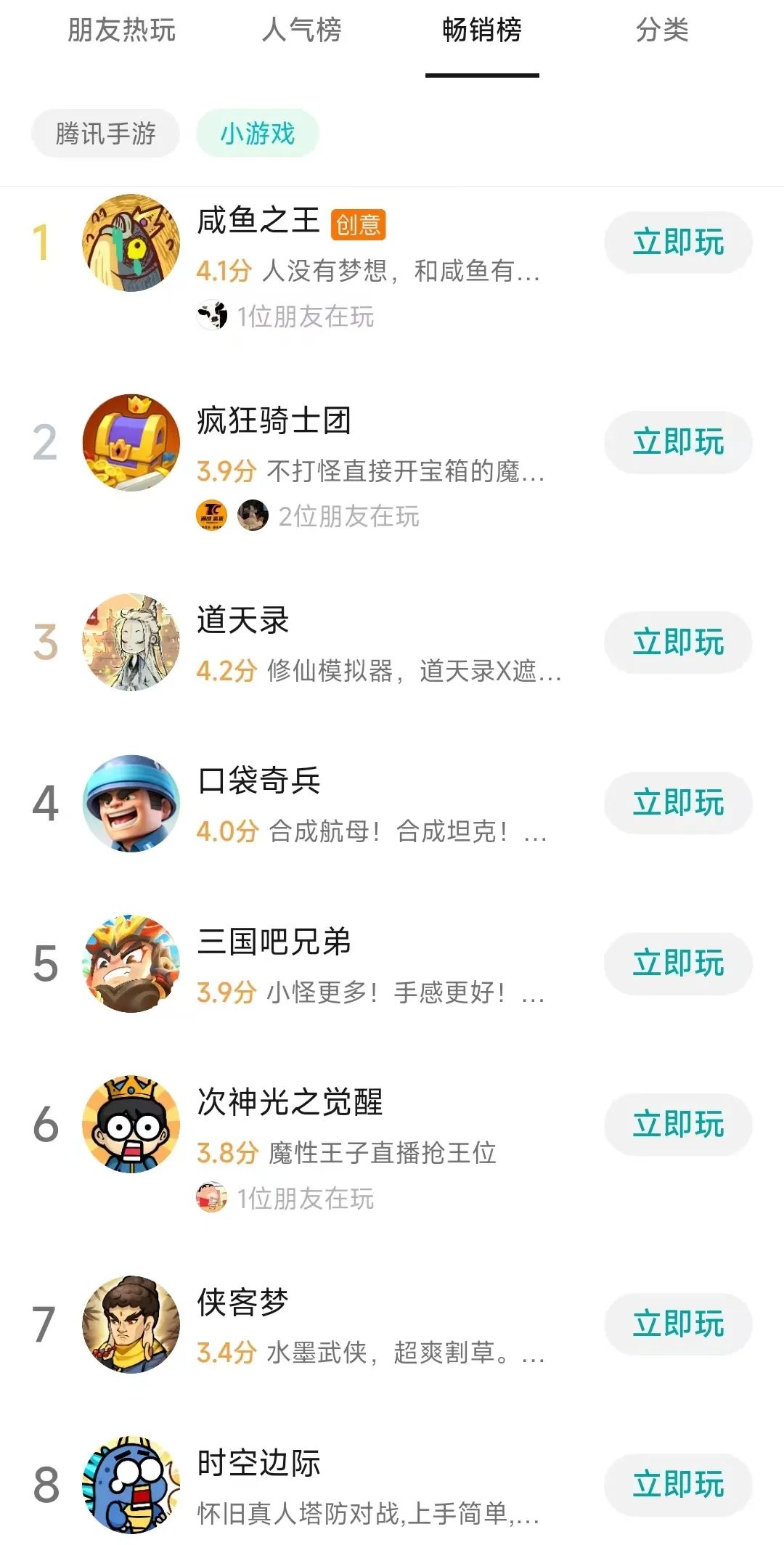The height and width of the screenshot is (1545, 784).
Task: Open 口袋奇兵 game info
Action: coord(258,781)
